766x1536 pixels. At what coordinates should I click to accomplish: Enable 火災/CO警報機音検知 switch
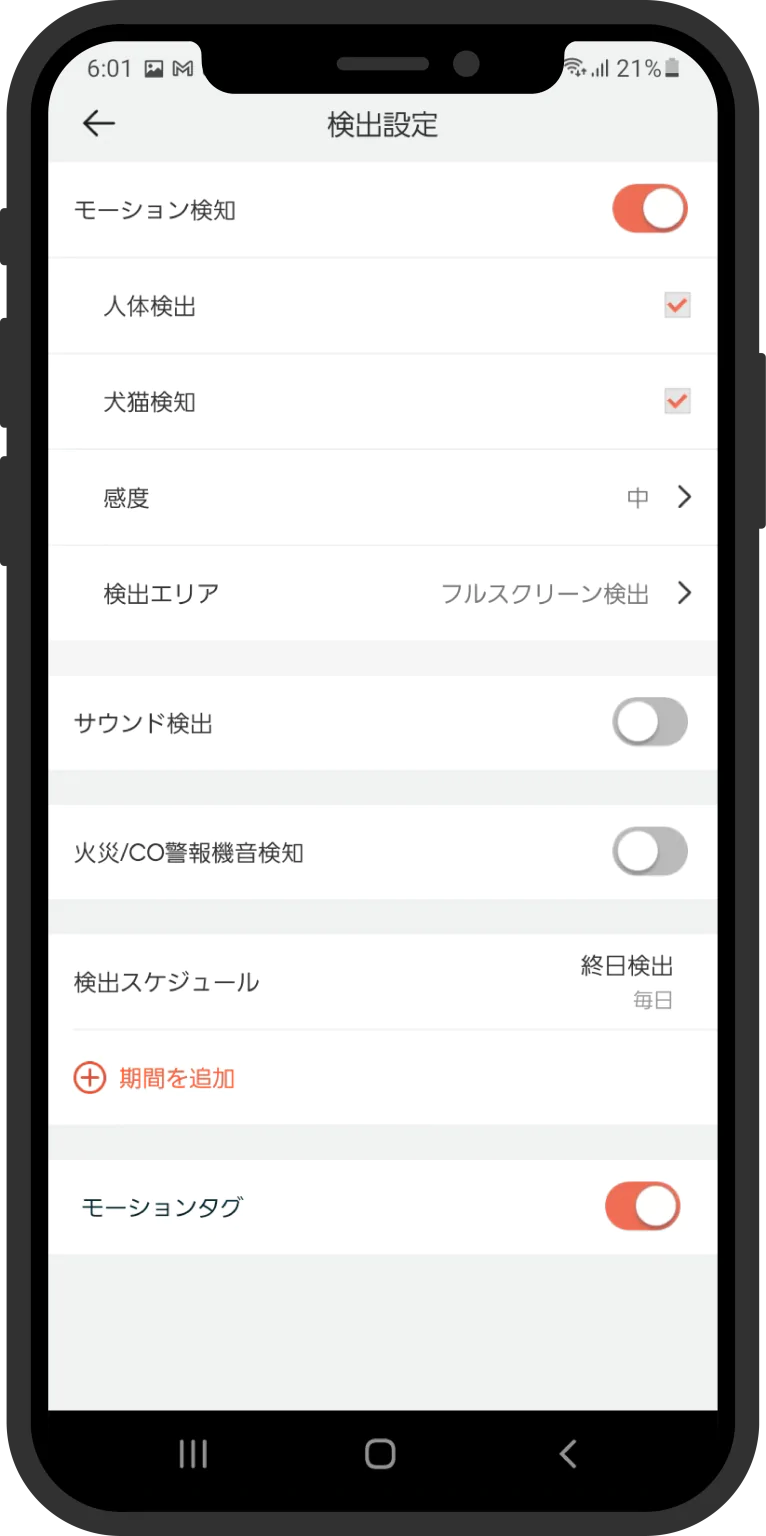pyautogui.click(x=650, y=852)
